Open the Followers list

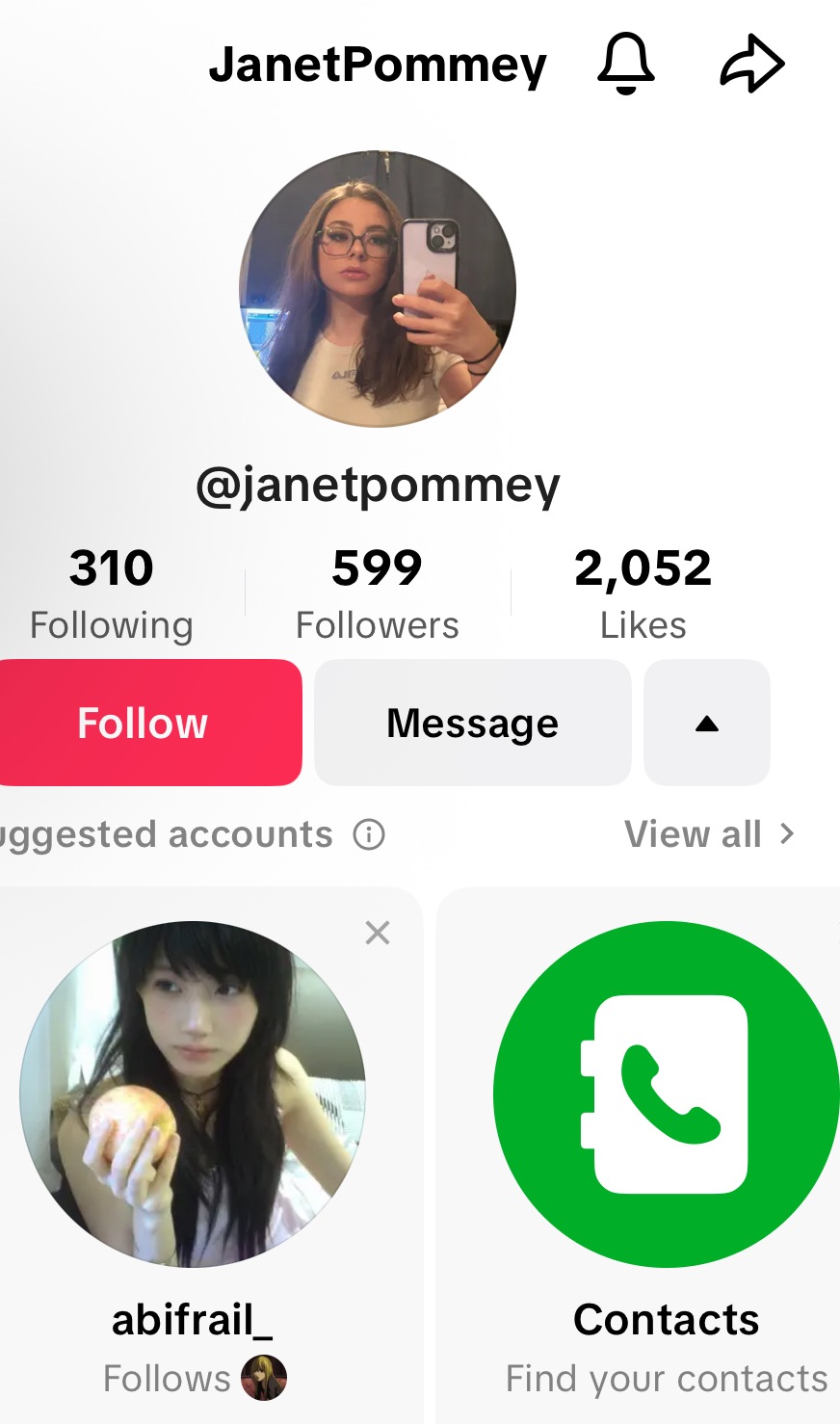(378, 593)
